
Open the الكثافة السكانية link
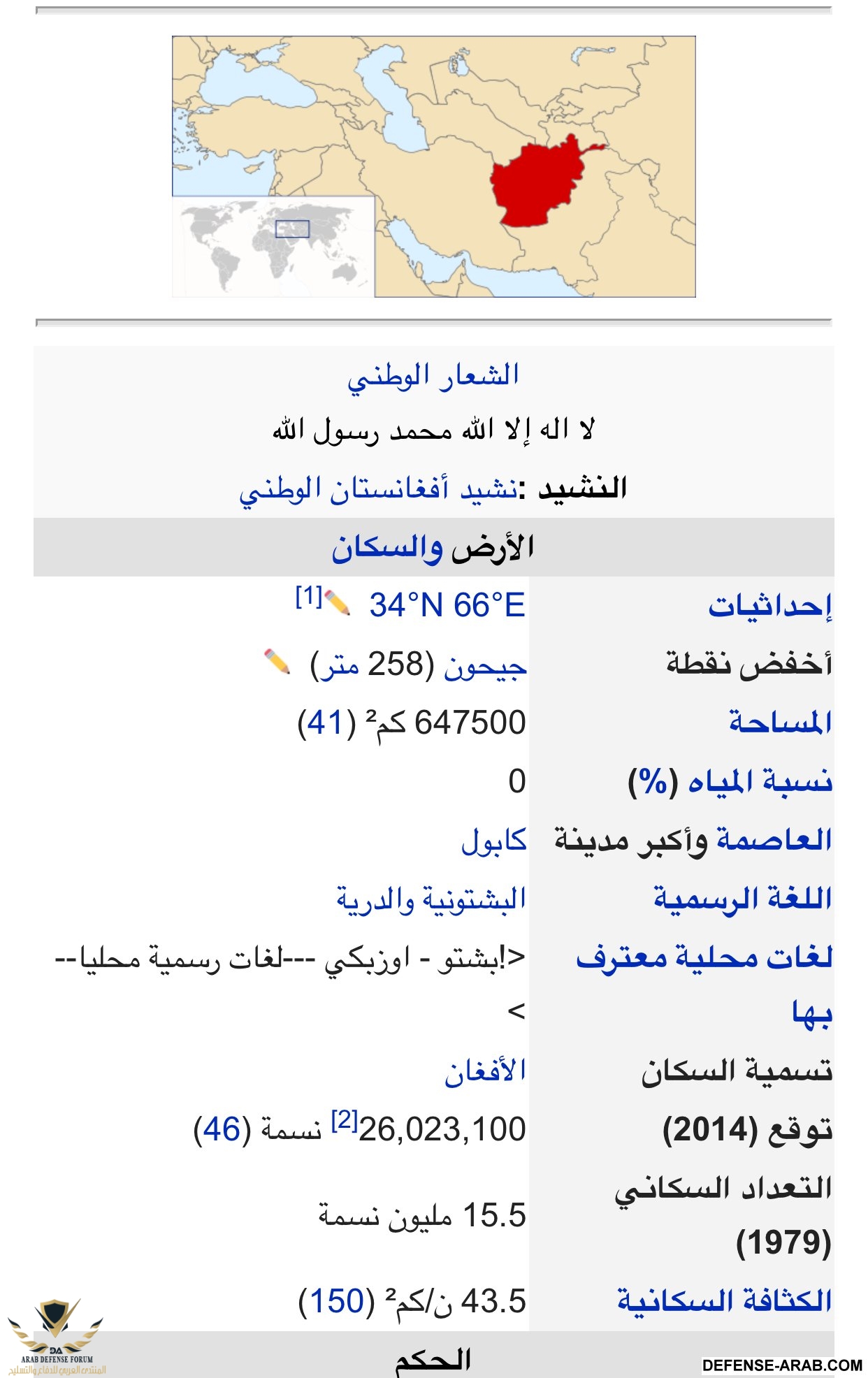click(724, 1301)
